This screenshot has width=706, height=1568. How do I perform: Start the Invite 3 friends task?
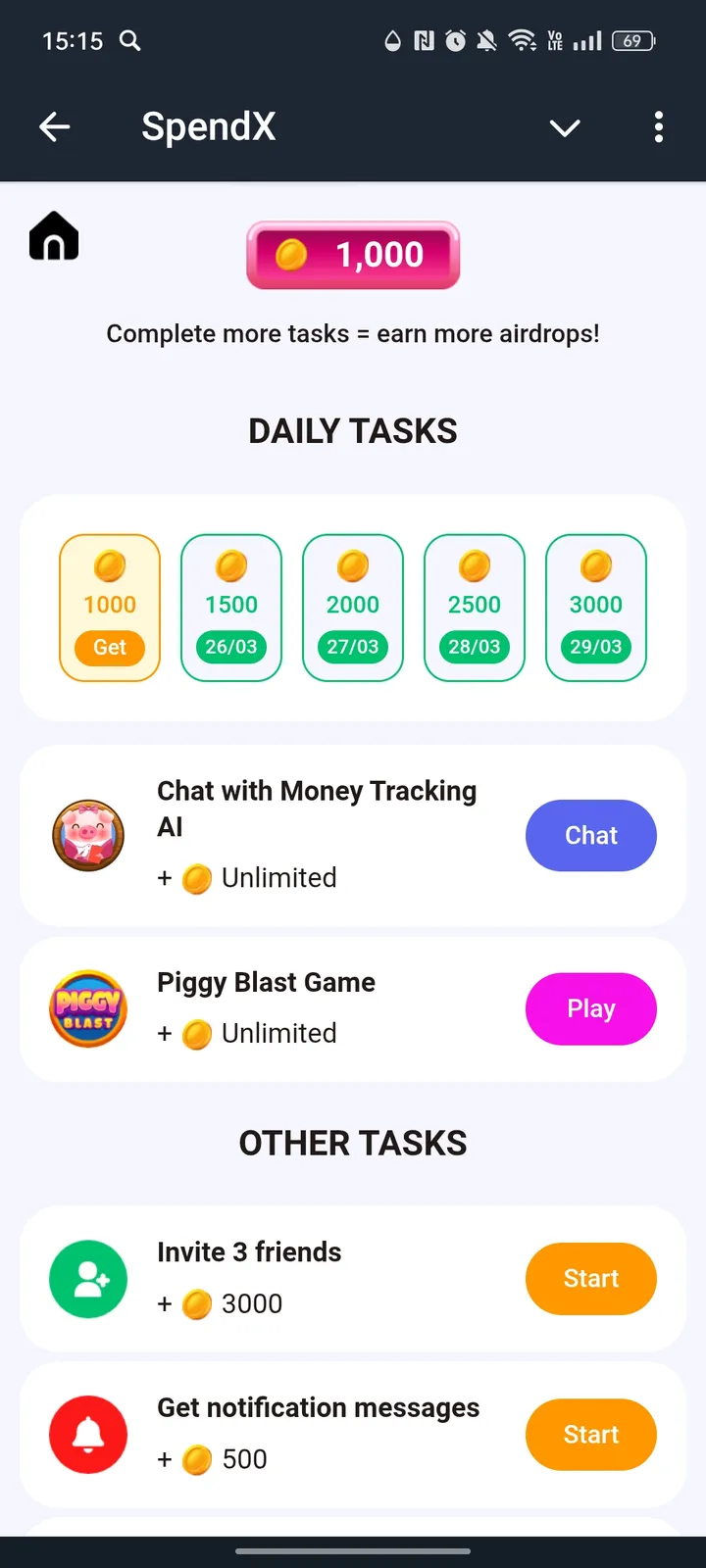tap(590, 1278)
